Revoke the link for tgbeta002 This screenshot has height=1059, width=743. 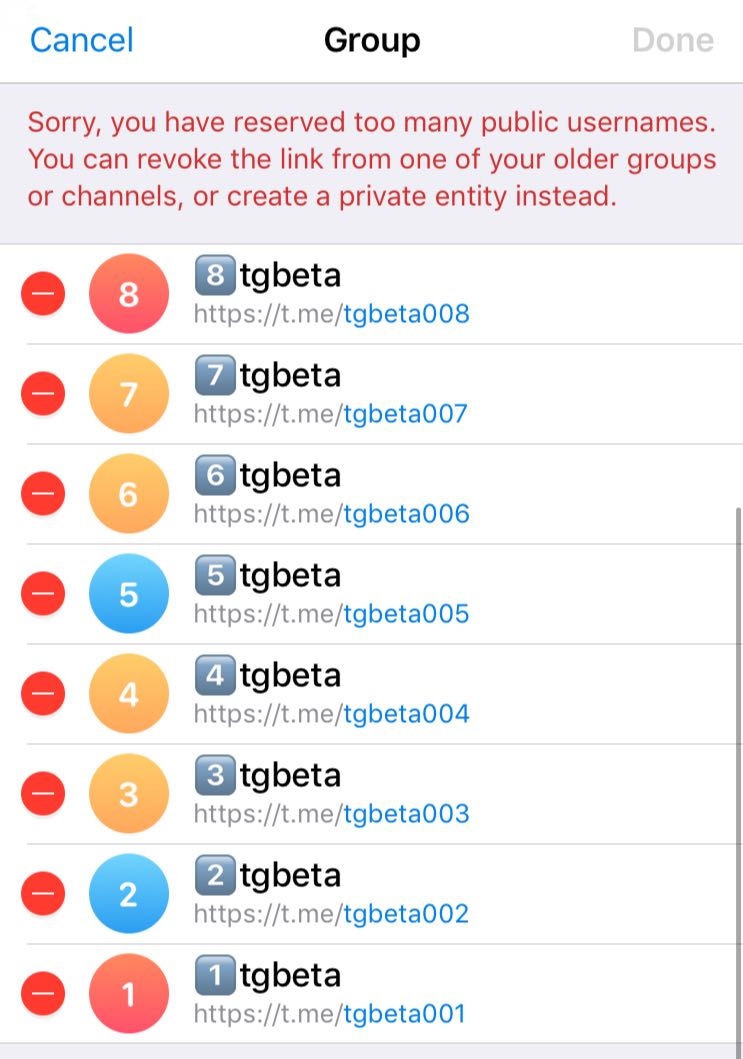(43, 894)
